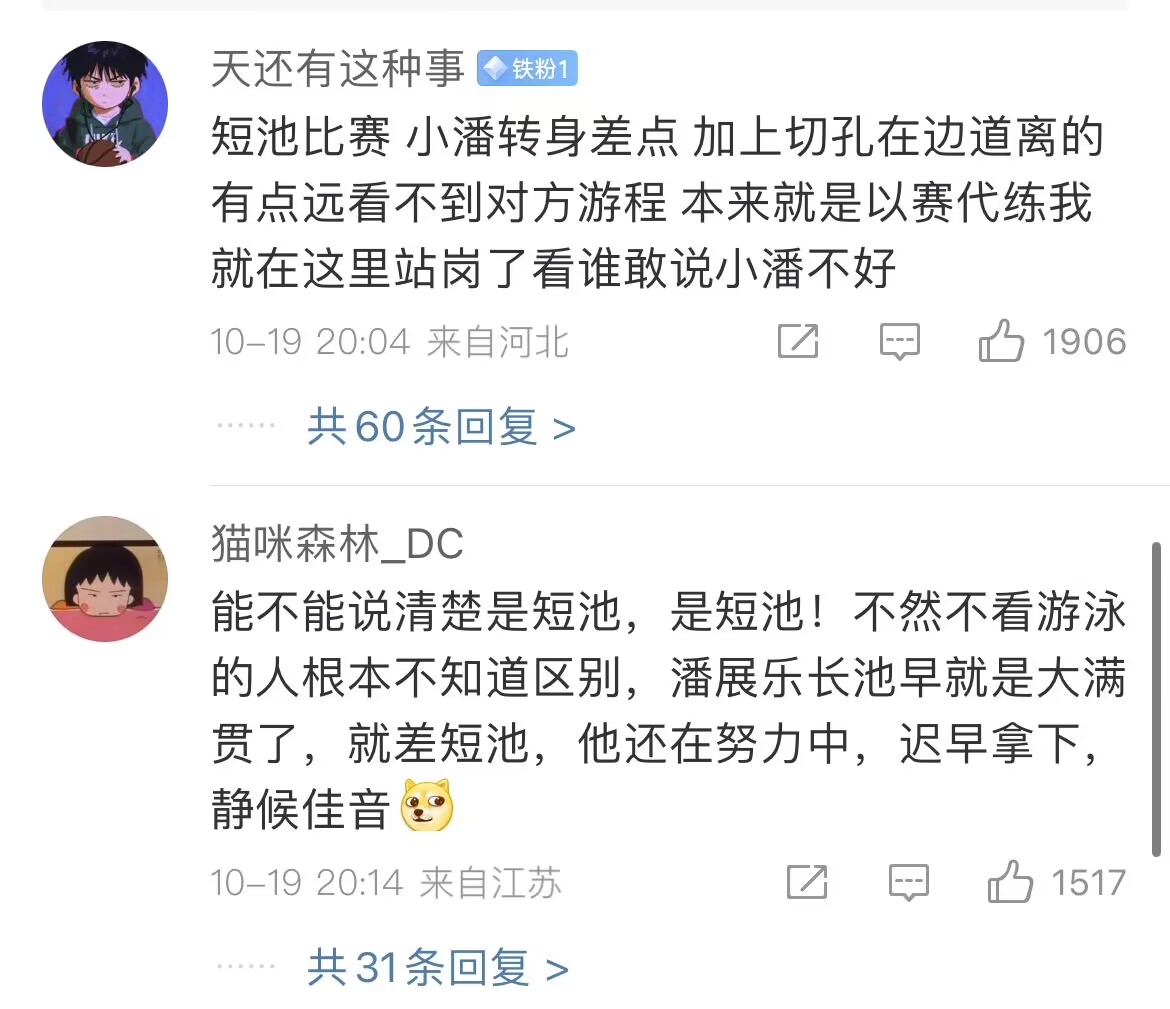
Task: Open username 猫咪森林_DC
Action: 338,545
